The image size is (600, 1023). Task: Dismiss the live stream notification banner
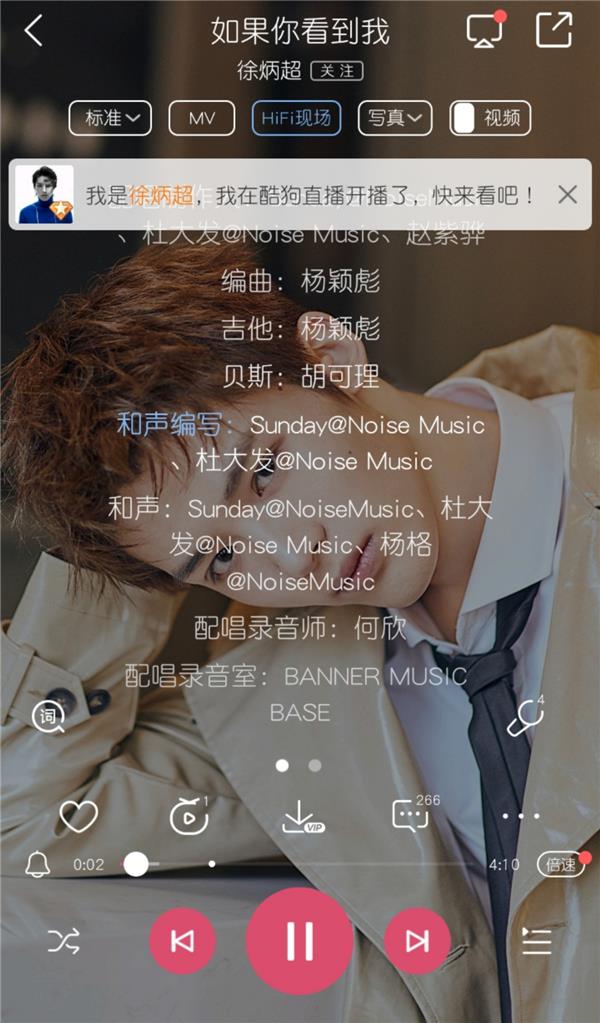567,195
